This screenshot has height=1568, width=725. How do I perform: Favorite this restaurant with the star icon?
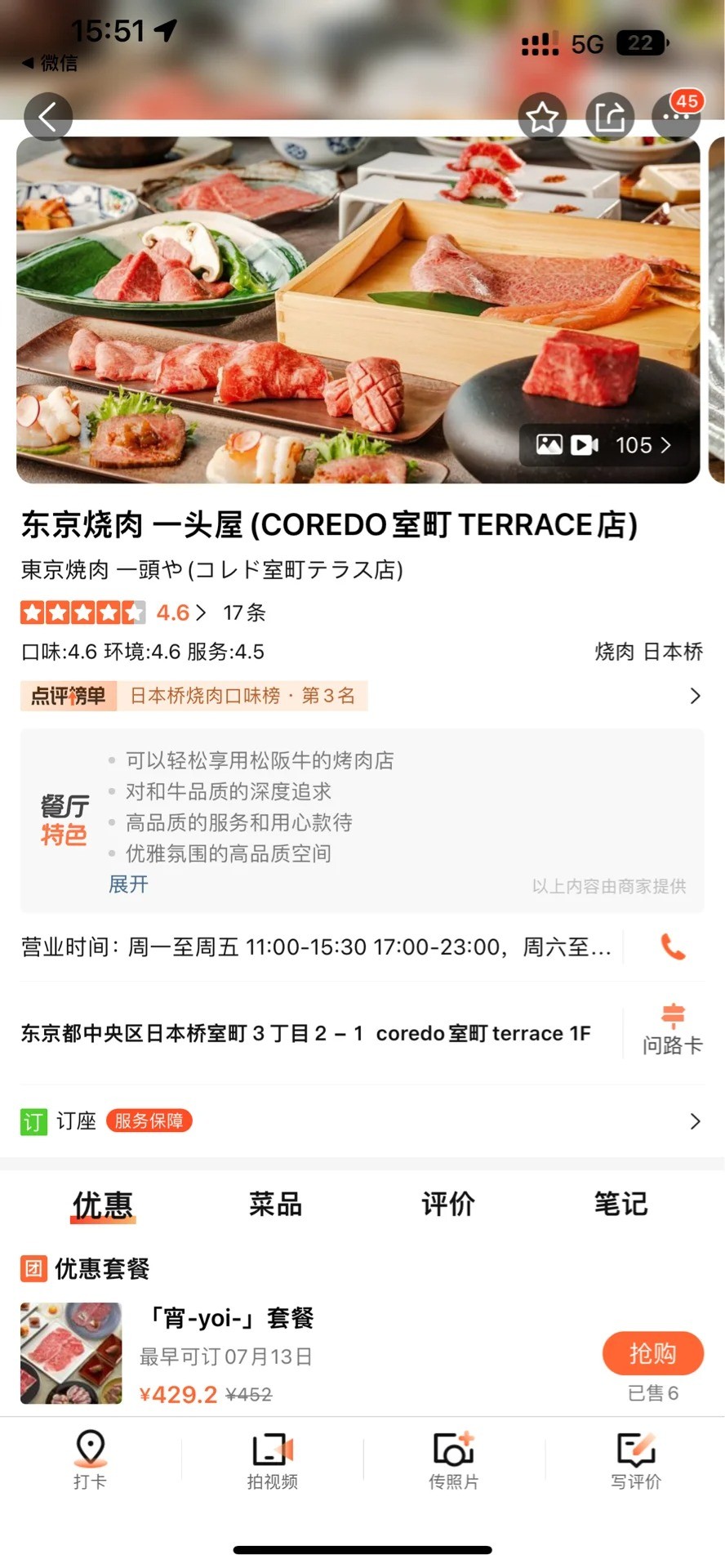coord(542,118)
